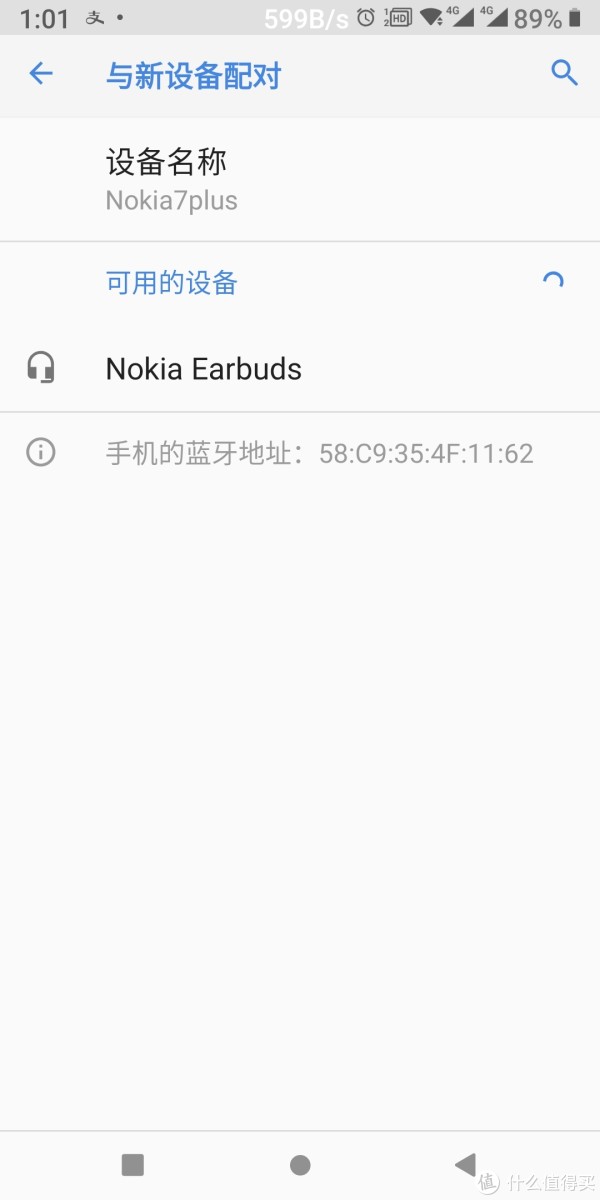Go back using the top-left arrow
Image resolution: width=600 pixels, height=1200 pixels.
[x=41, y=73]
